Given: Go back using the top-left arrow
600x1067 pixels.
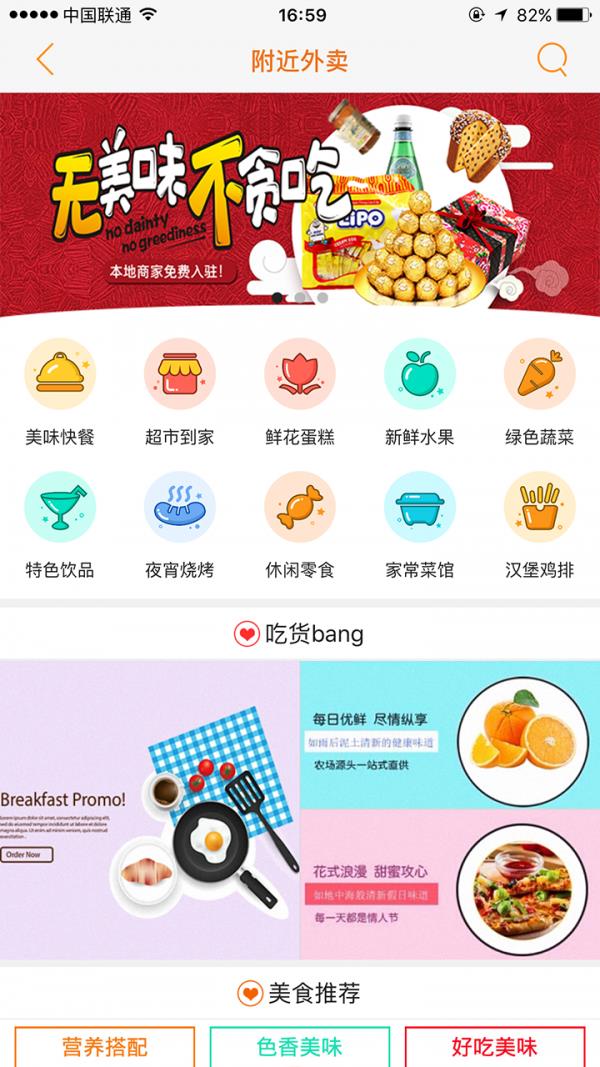Looking at the screenshot, I should tap(44, 60).
